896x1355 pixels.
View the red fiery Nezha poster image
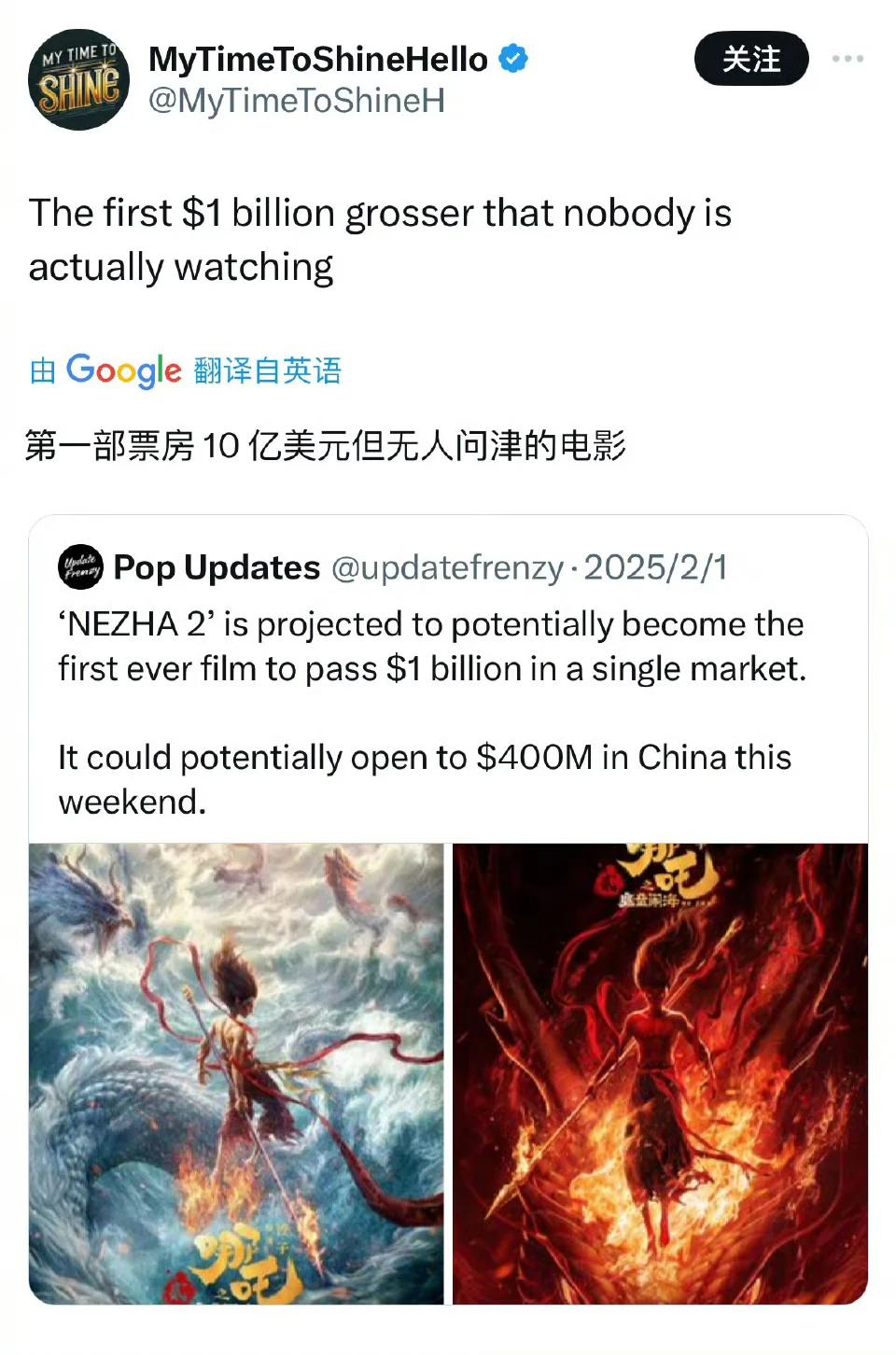pyautogui.click(x=660, y=1073)
